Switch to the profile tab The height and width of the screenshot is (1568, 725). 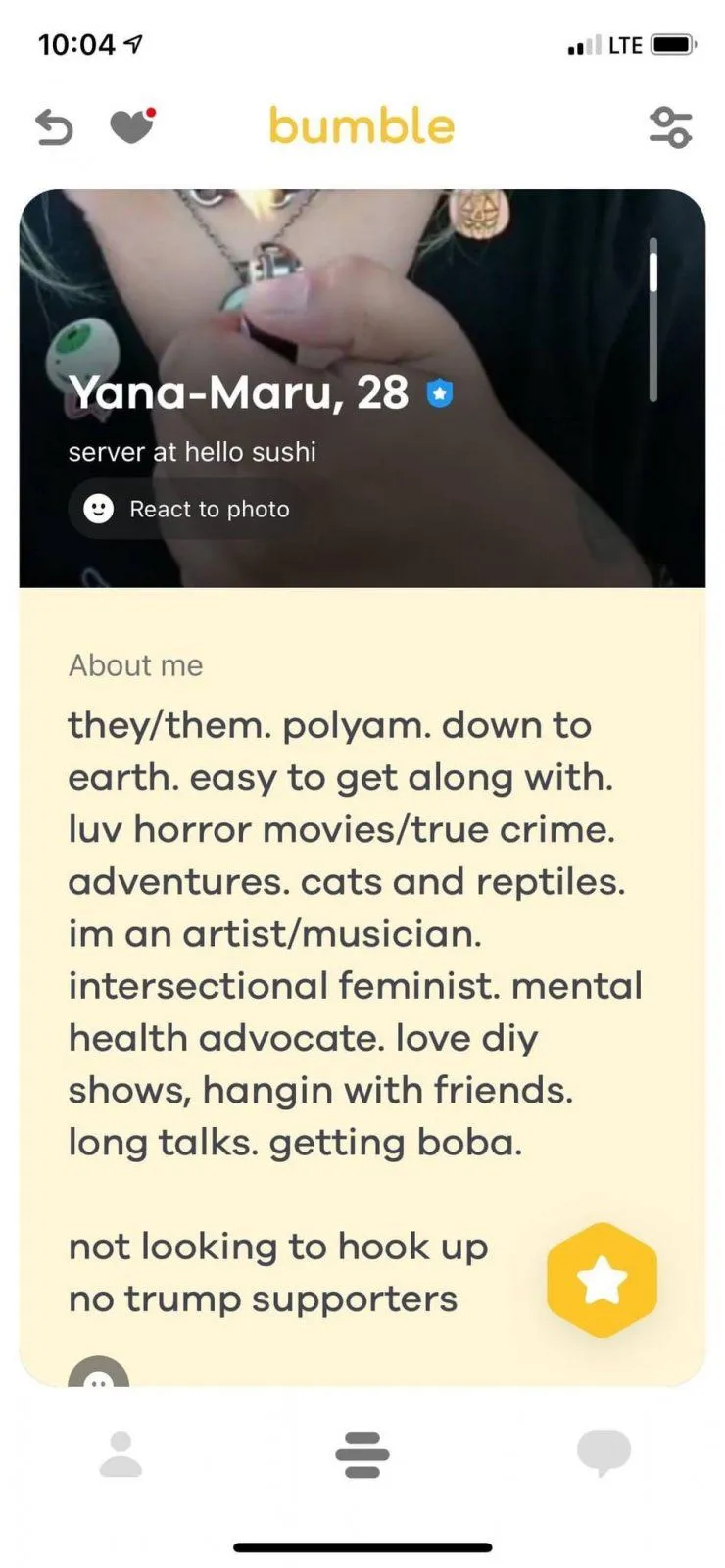point(121,1454)
